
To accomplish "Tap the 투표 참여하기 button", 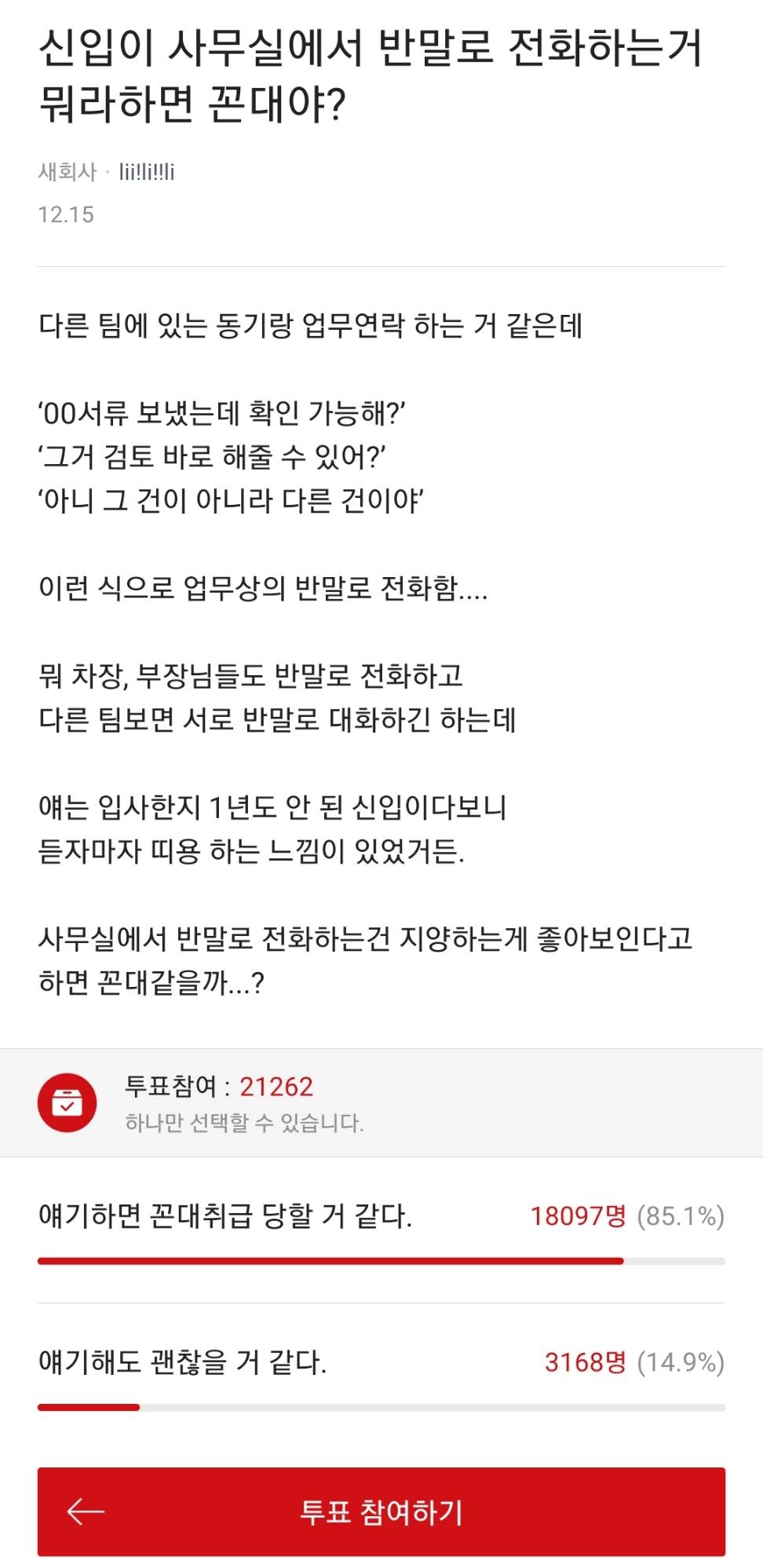I will click(381, 1511).
